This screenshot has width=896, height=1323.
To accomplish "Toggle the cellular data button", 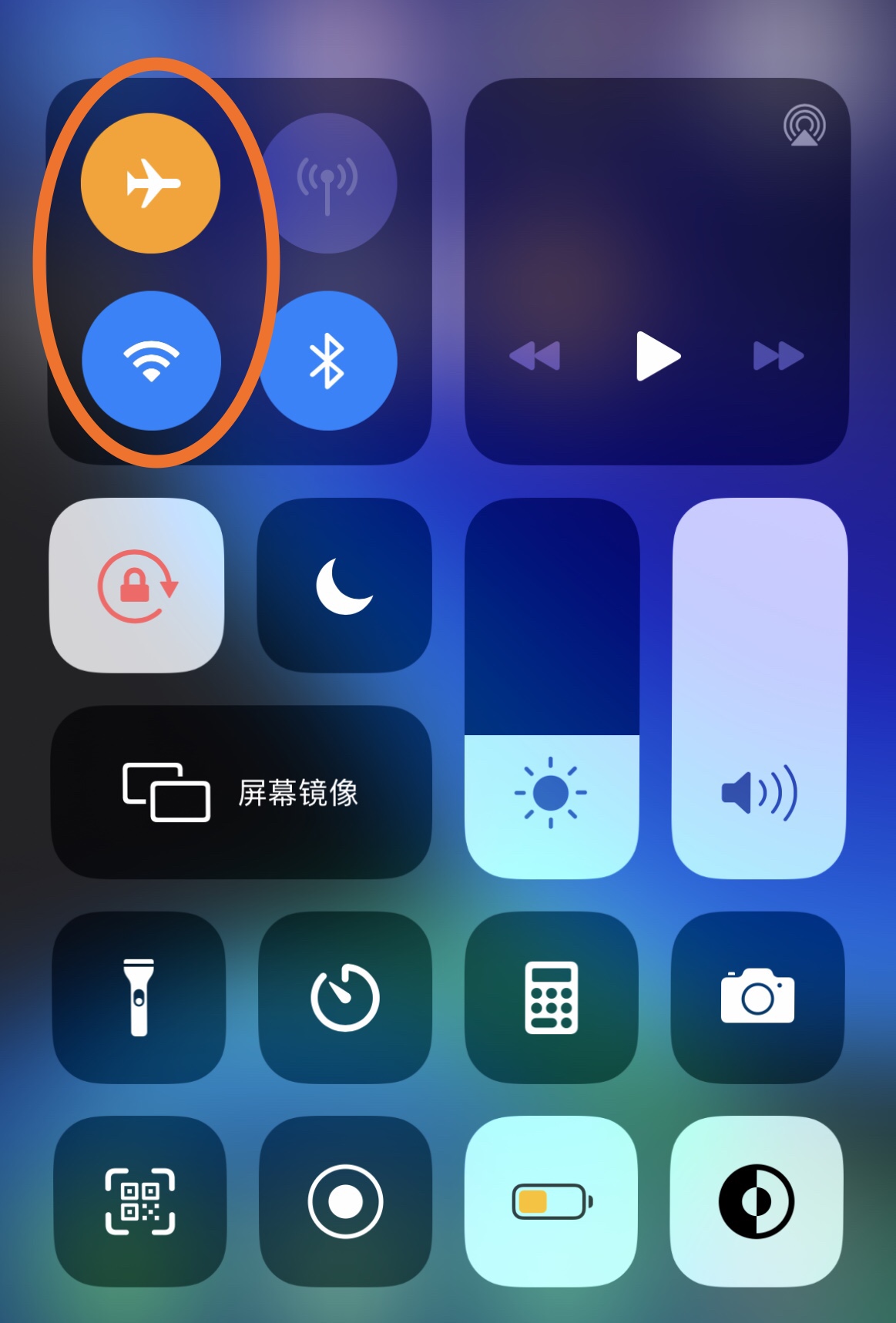I will coord(328,183).
